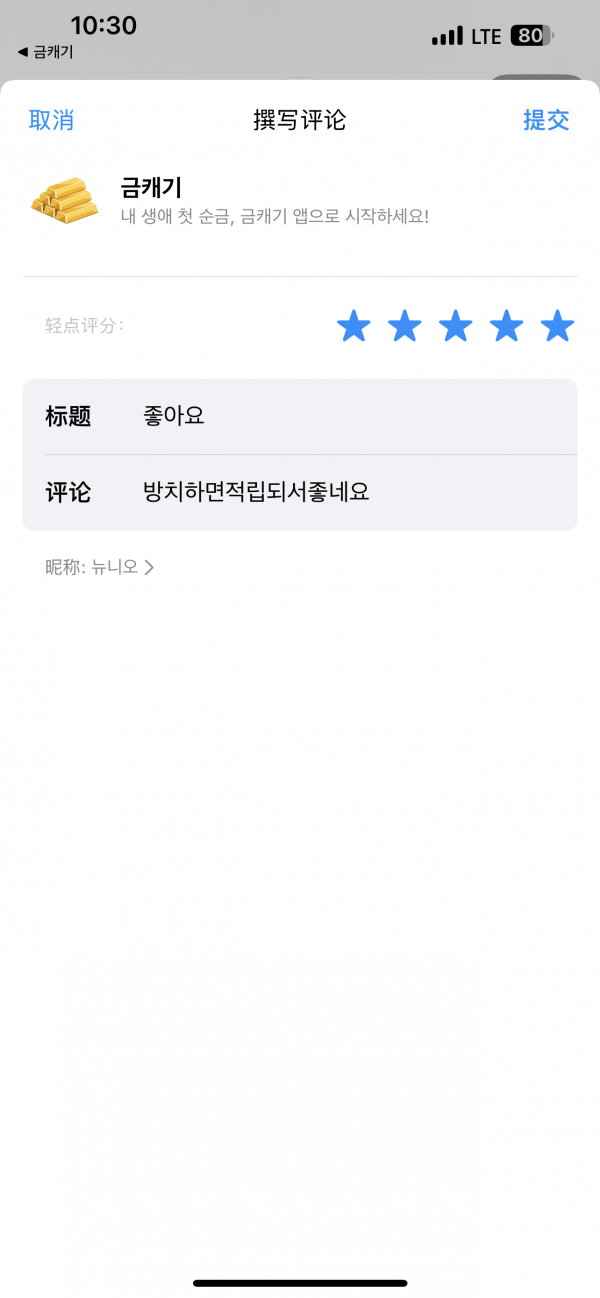Open nickname 뉴니오 settings
This screenshot has width=600, height=1298.
tap(100, 568)
